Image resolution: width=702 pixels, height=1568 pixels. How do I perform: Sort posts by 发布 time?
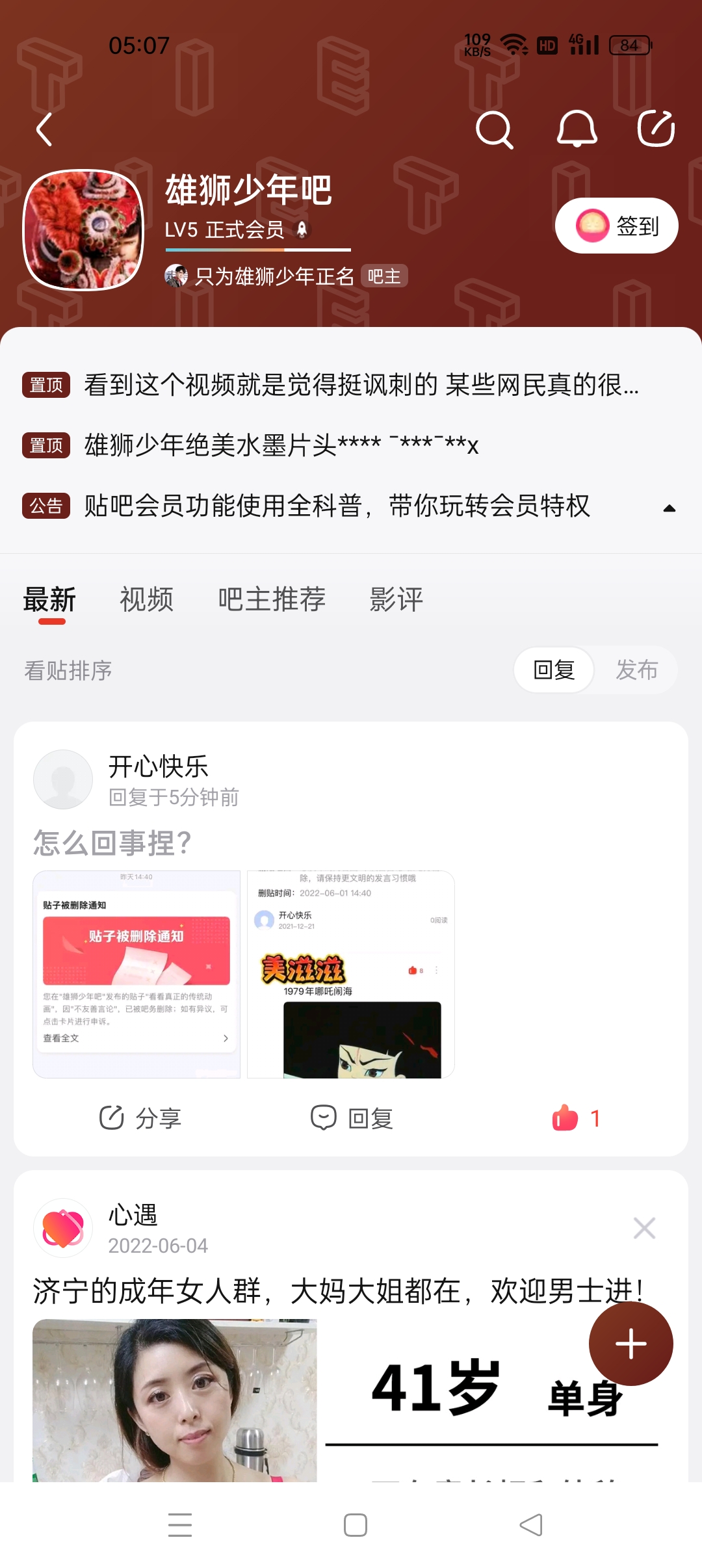pyautogui.click(x=636, y=670)
